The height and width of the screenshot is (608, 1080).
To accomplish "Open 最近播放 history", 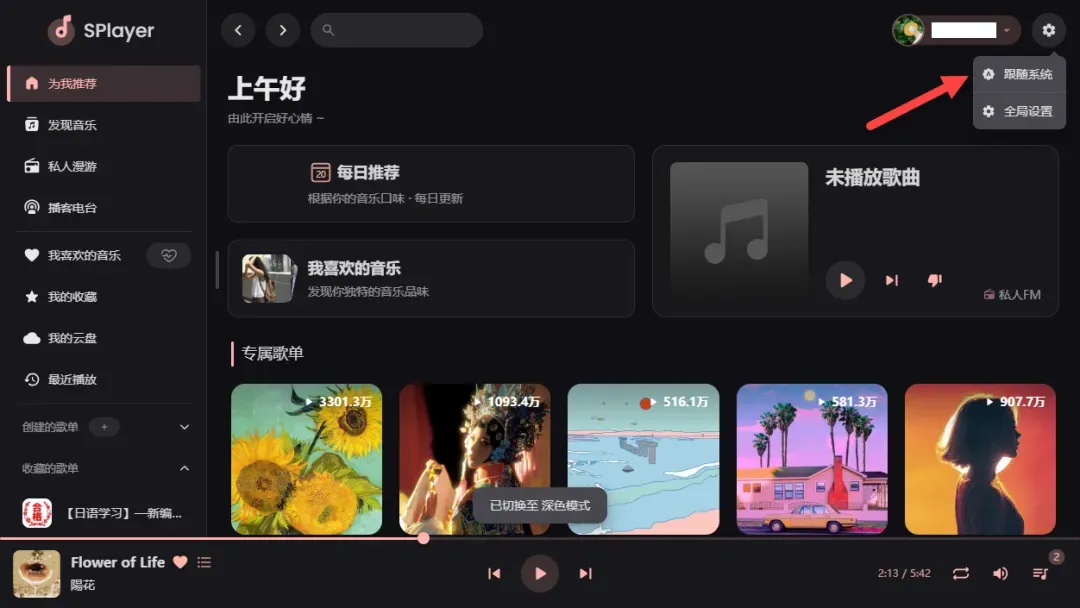I will point(72,380).
